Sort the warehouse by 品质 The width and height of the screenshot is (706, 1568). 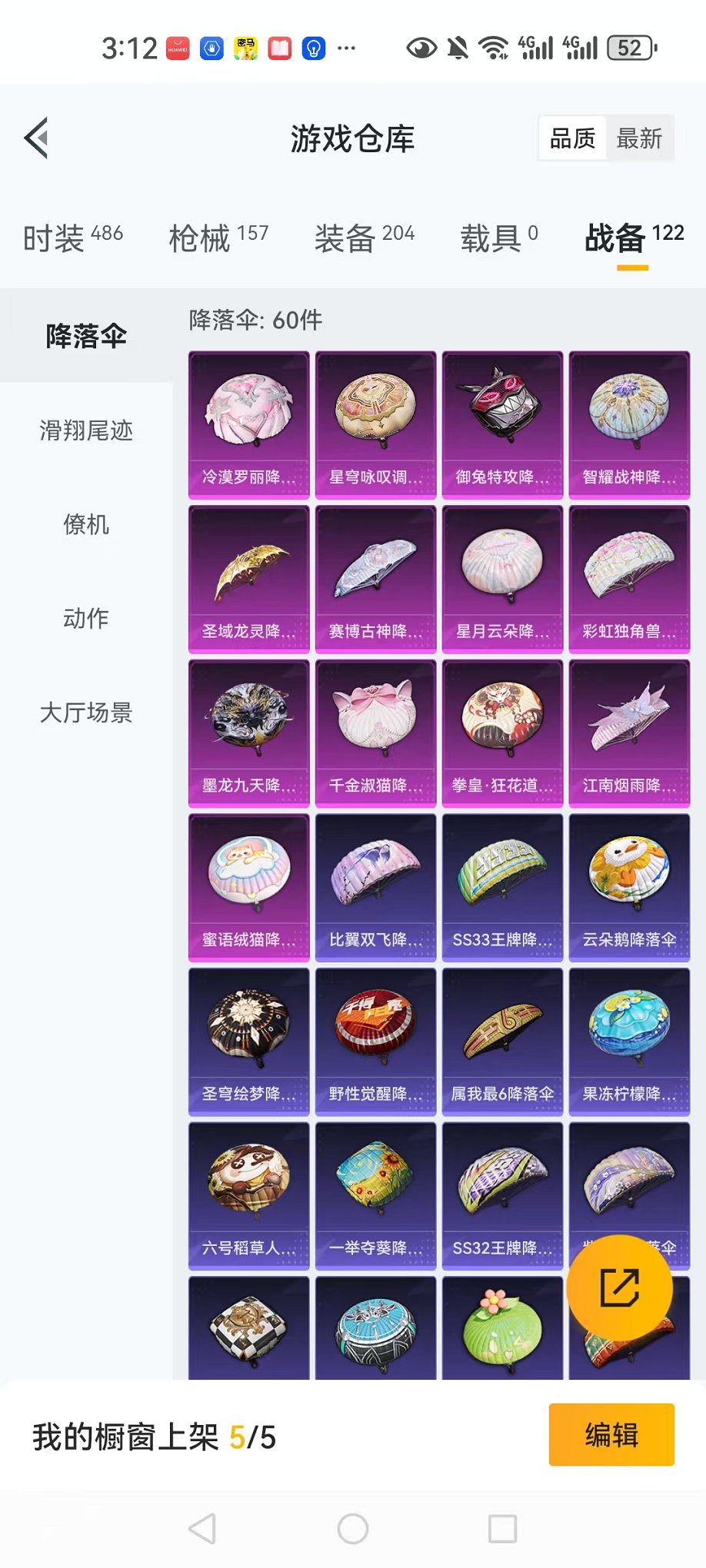coord(572,138)
